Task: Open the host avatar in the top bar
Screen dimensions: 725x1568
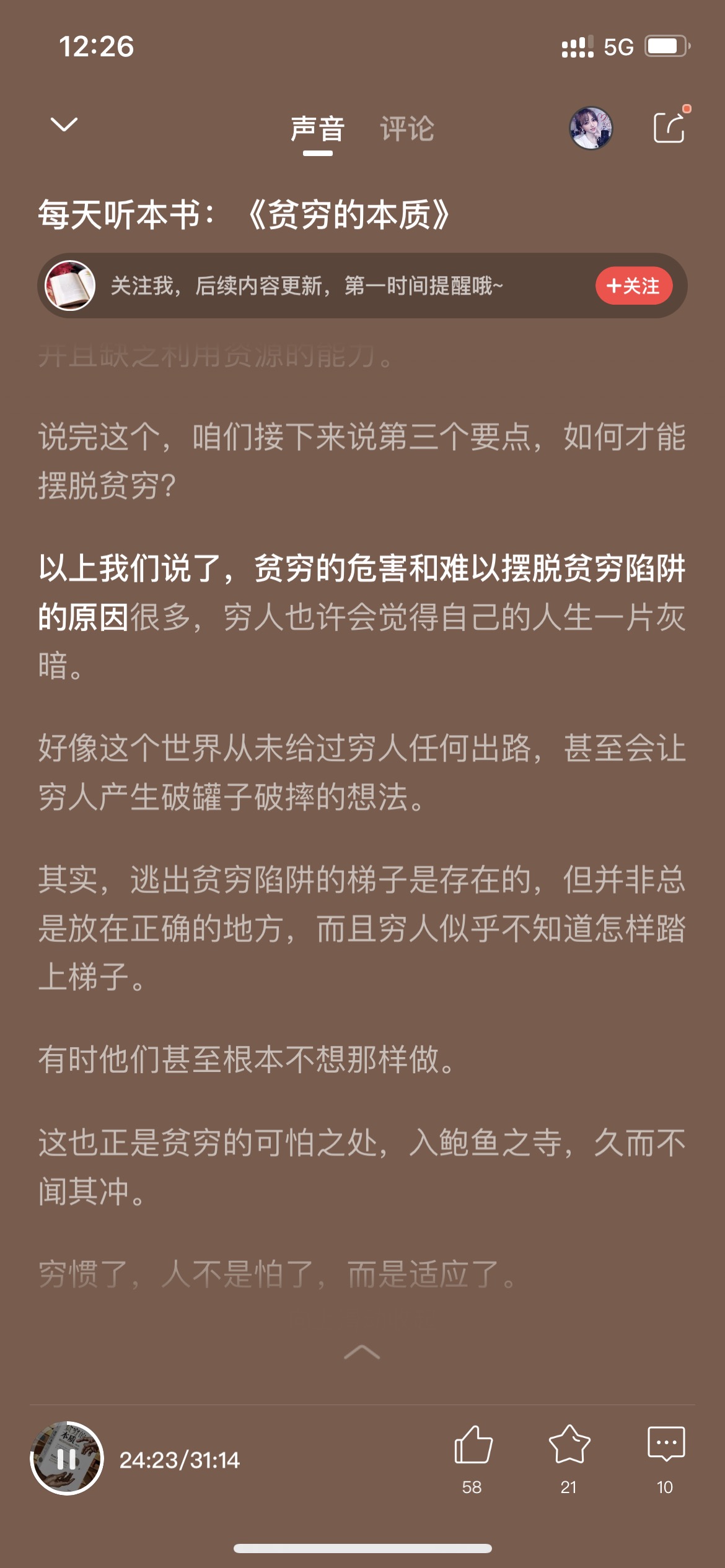Action: click(x=591, y=128)
